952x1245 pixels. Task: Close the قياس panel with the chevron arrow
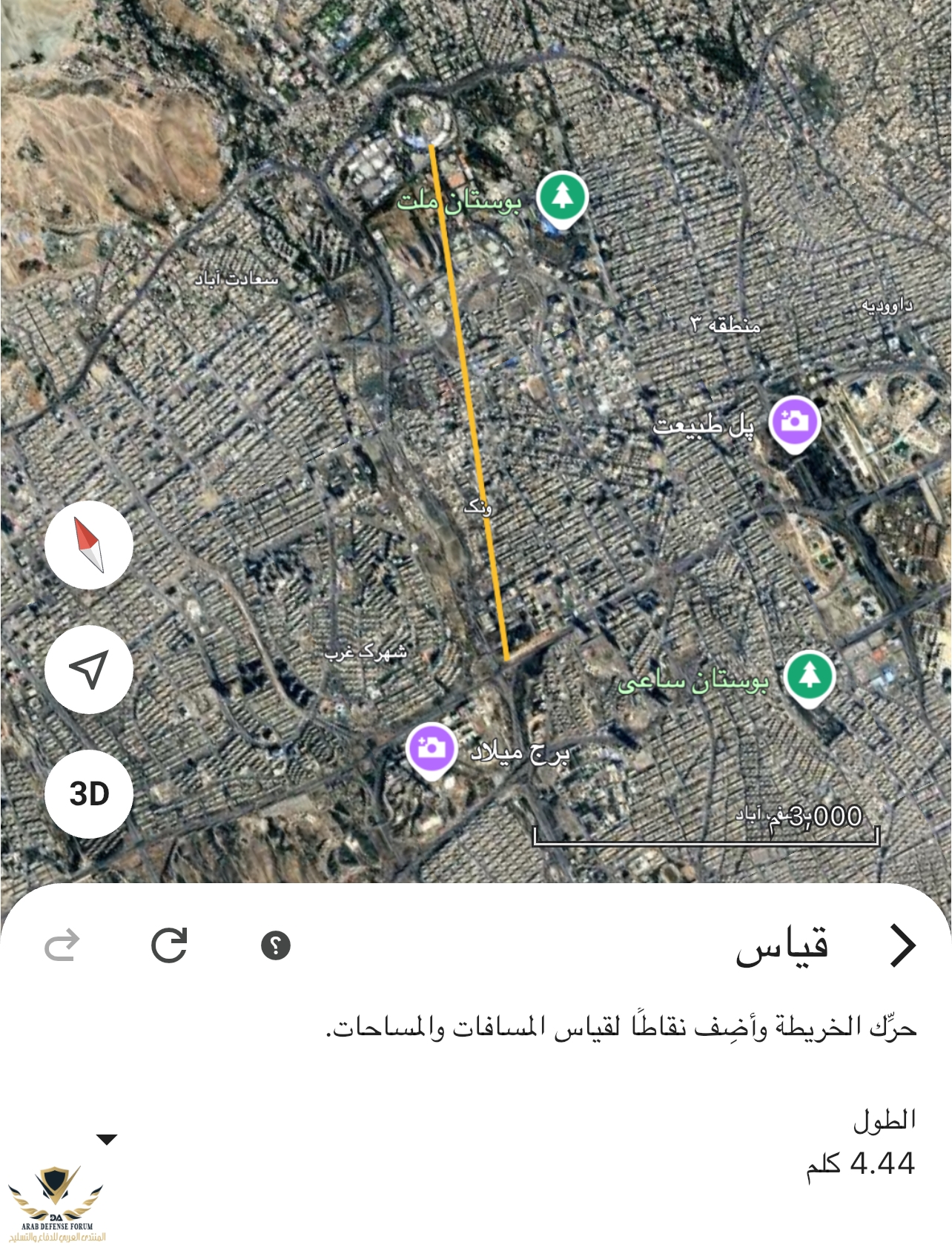pyautogui.click(x=902, y=945)
